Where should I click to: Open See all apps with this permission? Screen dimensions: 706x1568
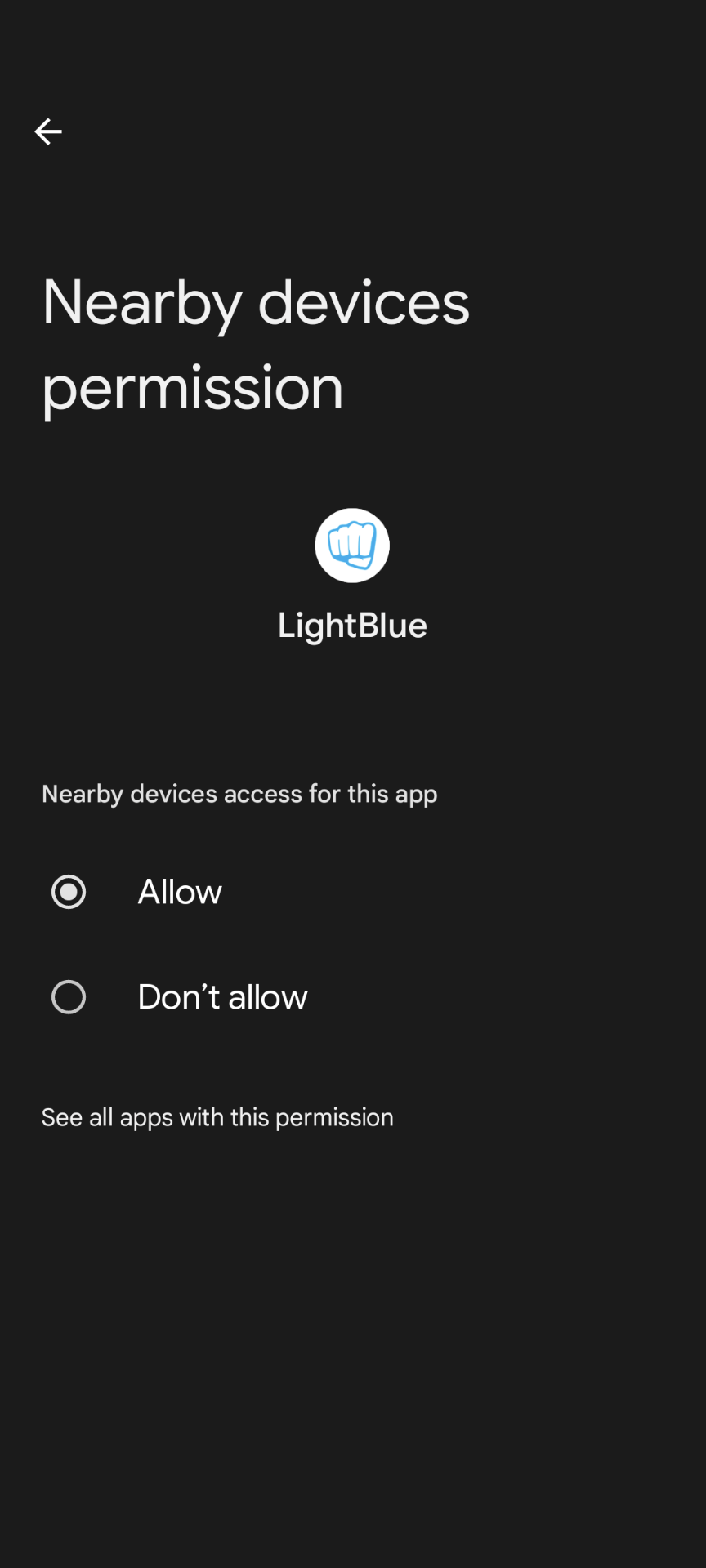pyautogui.click(x=217, y=1117)
